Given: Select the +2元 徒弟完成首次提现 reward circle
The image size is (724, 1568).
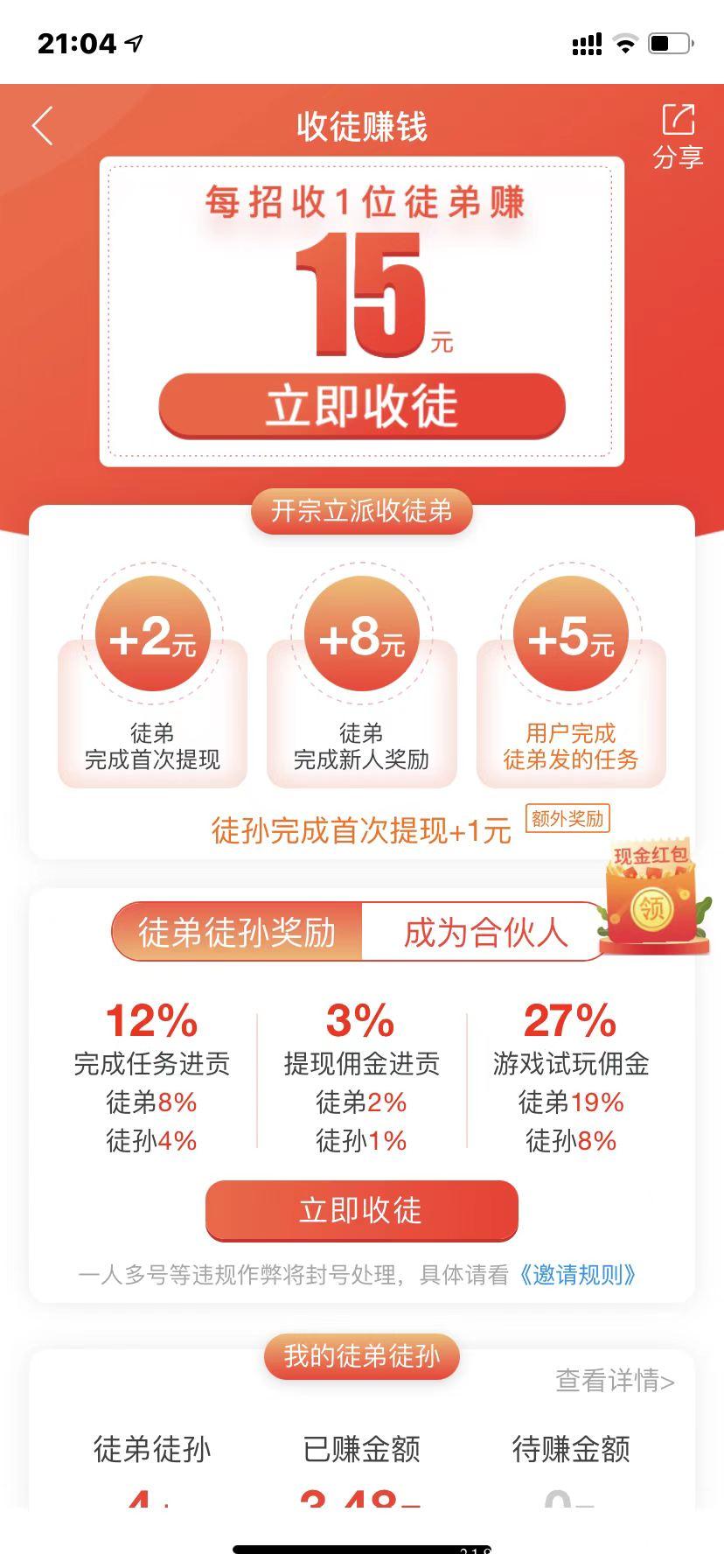Looking at the screenshot, I should point(153,634).
